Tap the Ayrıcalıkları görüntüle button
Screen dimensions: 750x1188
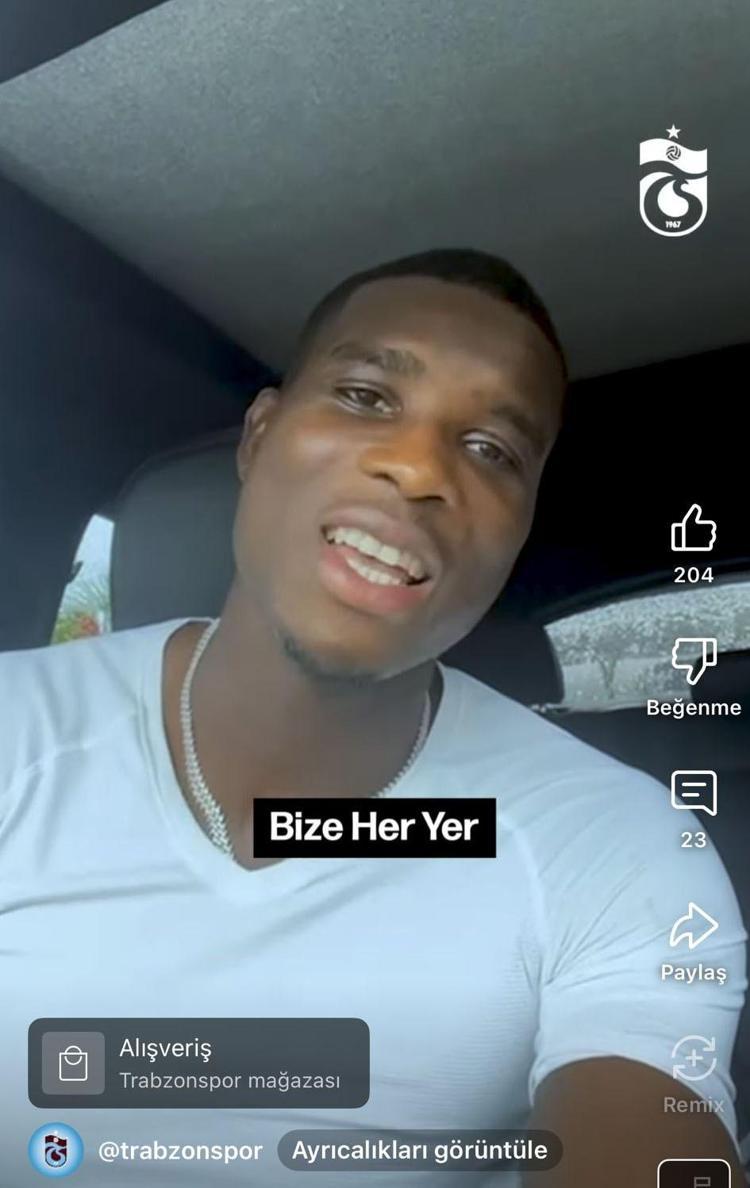tap(419, 1151)
